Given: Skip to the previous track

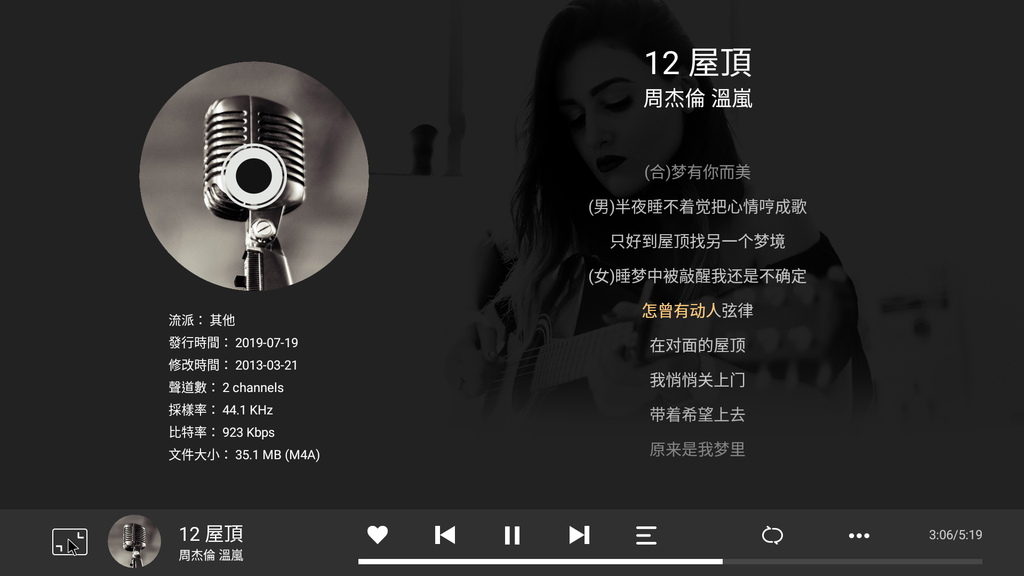Looking at the screenshot, I should 445,535.
